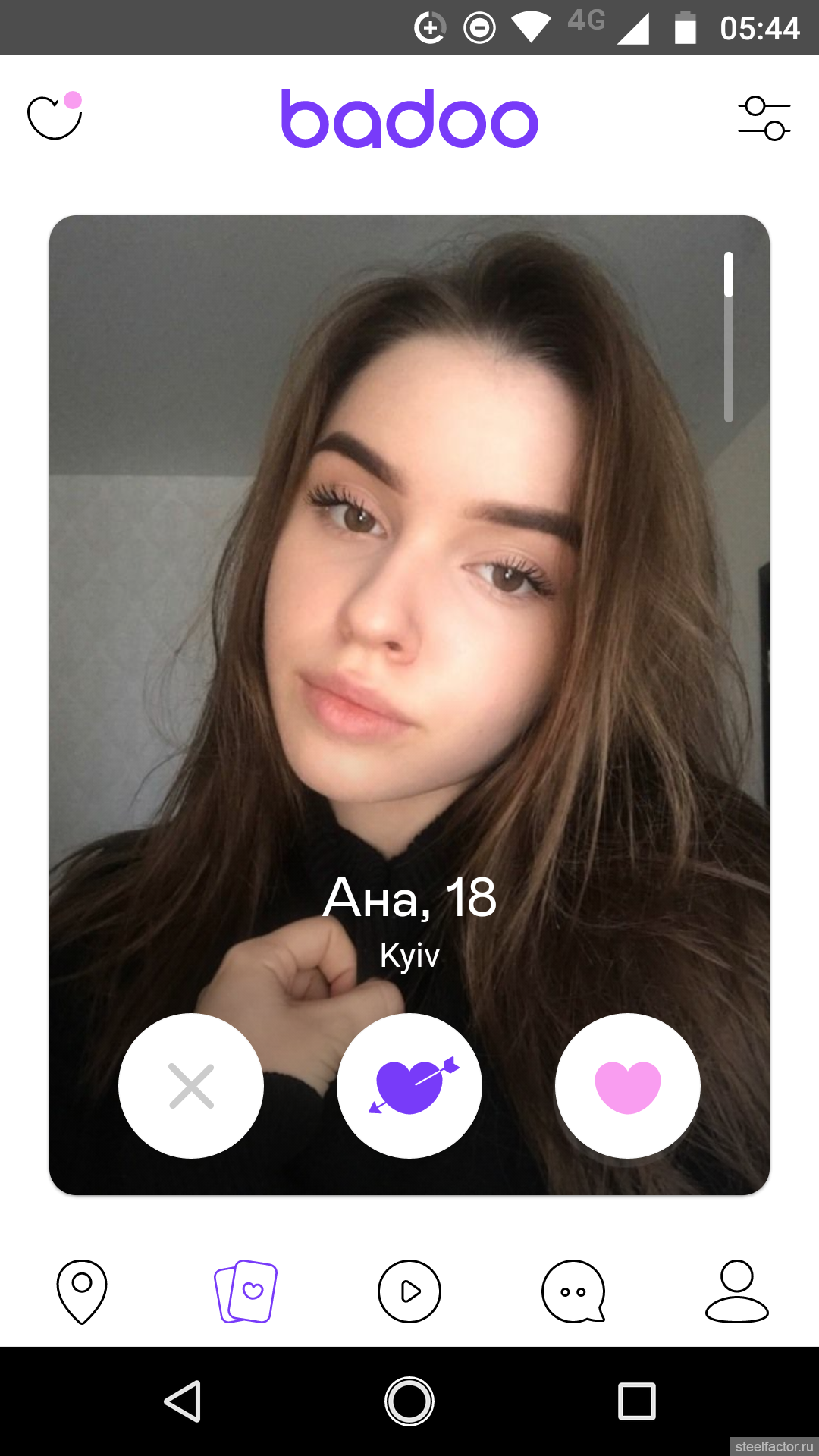Open Ана's profile card
Image resolution: width=819 pixels, height=1456 pixels.
pyautogui.click(x=409, y=607)
